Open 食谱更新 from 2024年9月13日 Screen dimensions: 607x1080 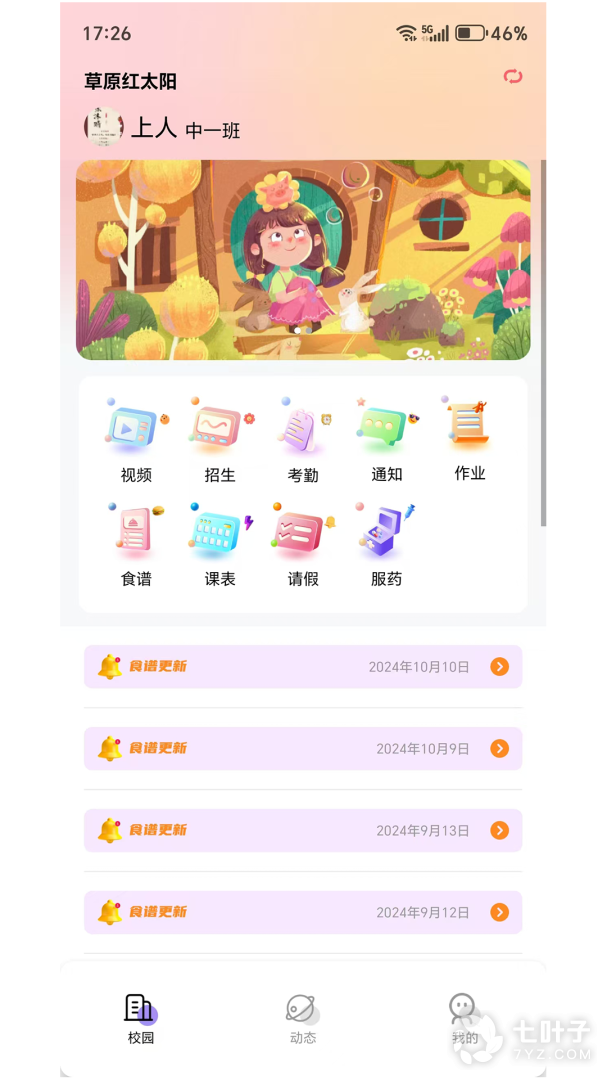[303, 831]
